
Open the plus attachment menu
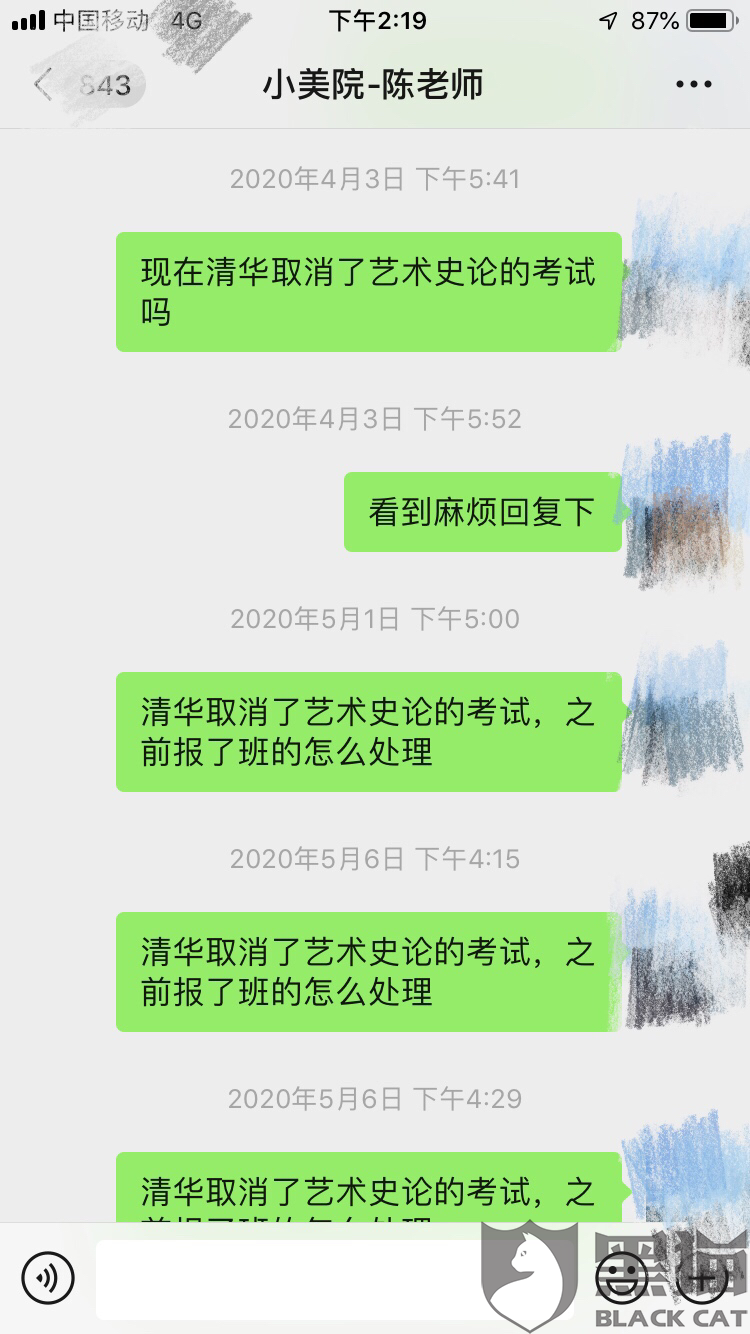pos(701,1277)
